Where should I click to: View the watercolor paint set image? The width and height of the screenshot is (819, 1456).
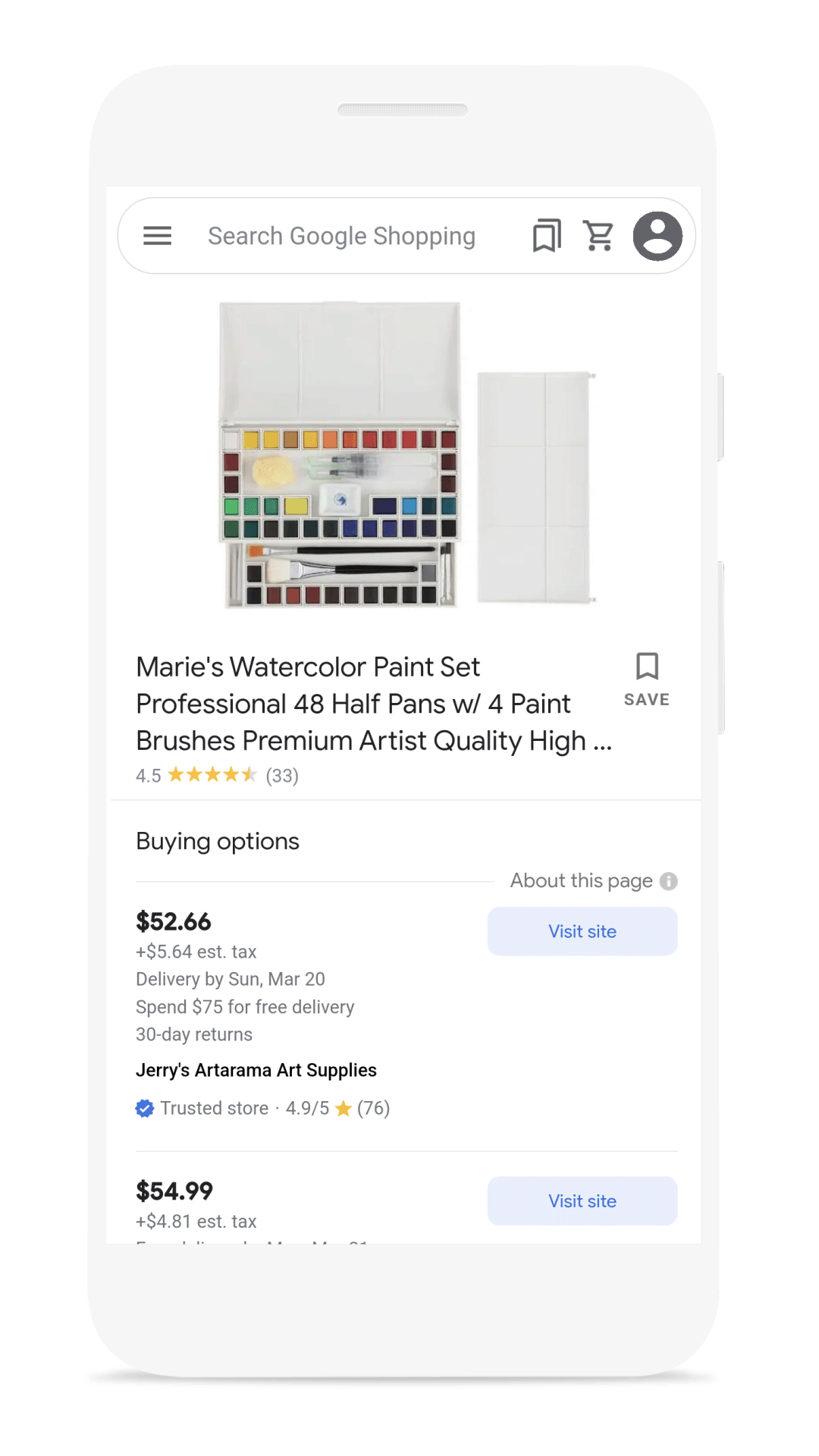point(409,455)
